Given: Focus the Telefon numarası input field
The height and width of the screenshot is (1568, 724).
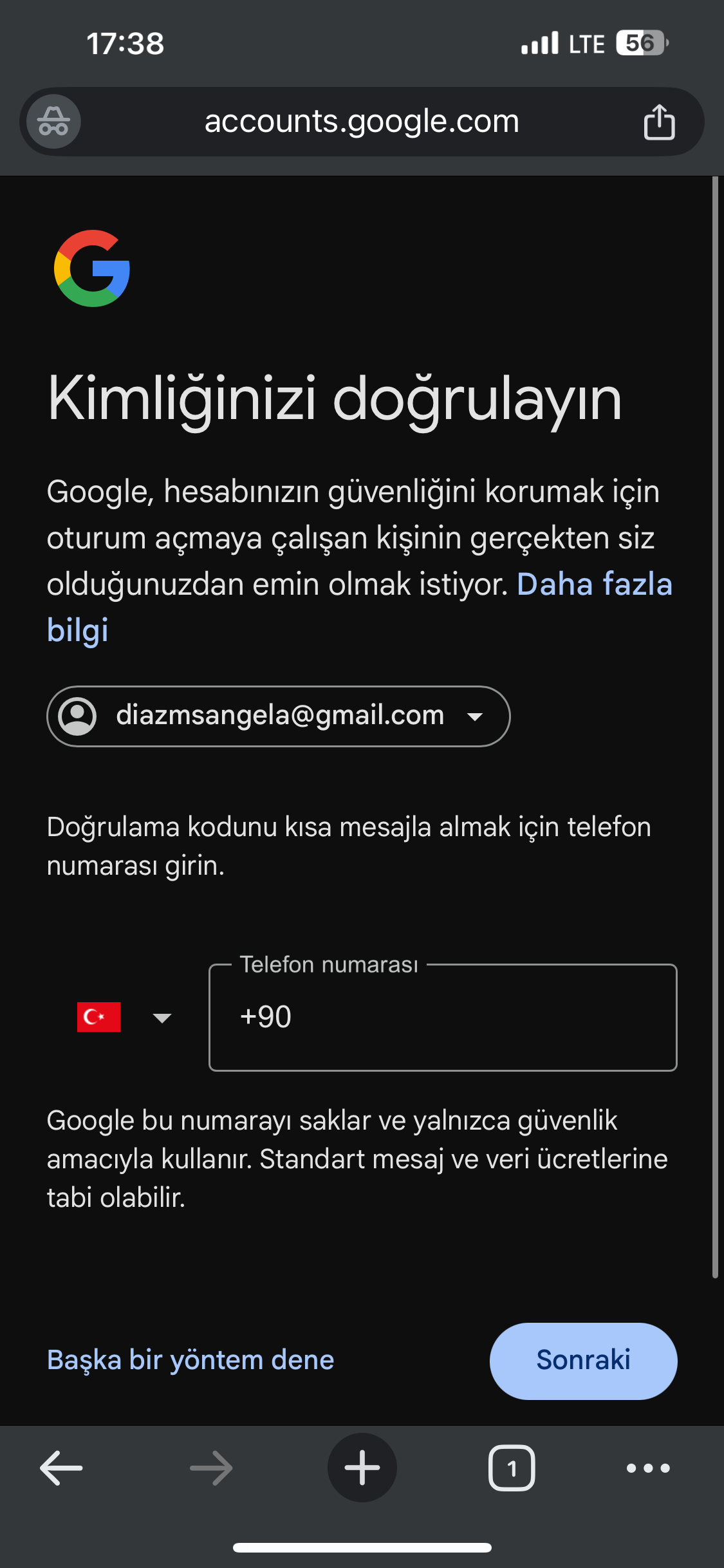Looking at the screenshot, I should coord(443,1018).
